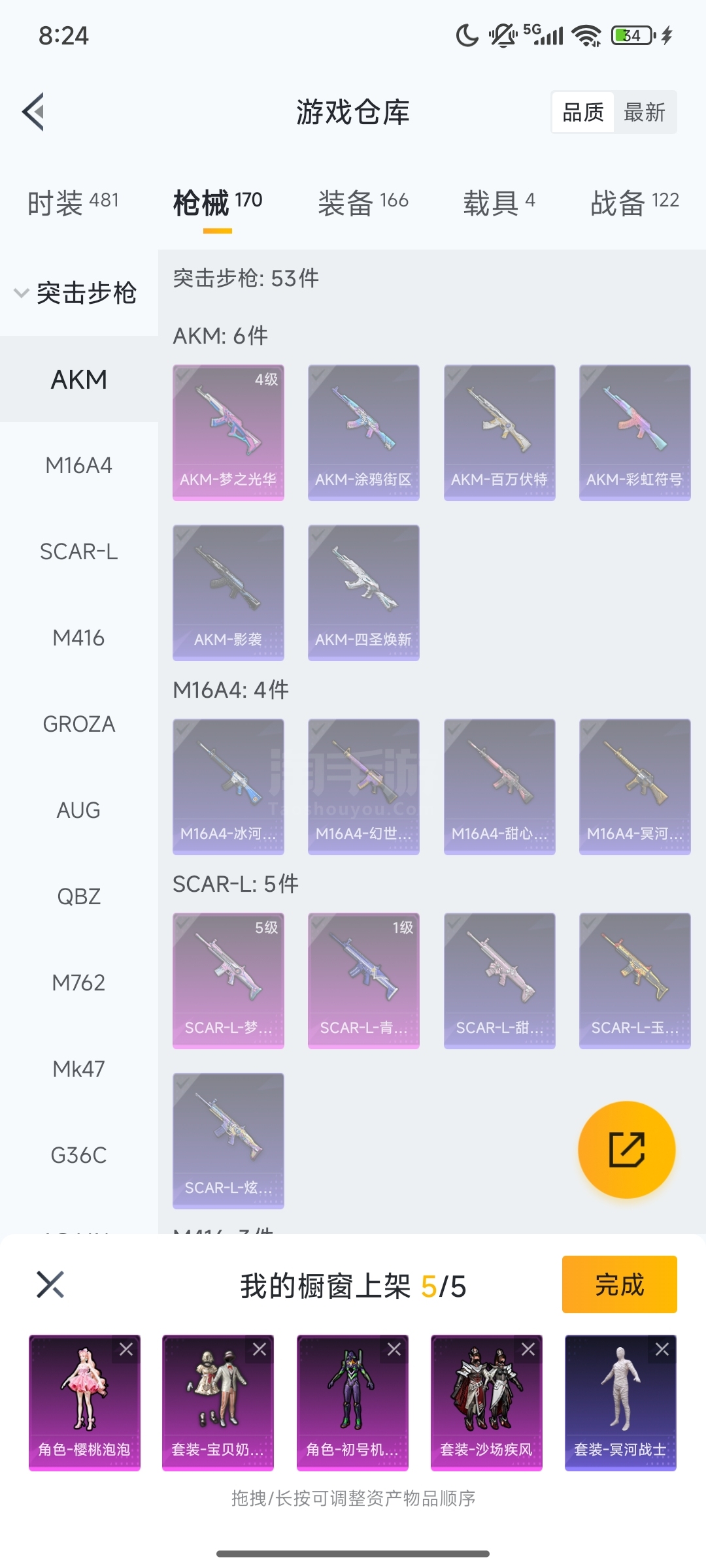This screenshot has height=1568, width=706.
Task: Remove 套装-冥河战士 from the showcase
Action: [x=662, y=1348]
